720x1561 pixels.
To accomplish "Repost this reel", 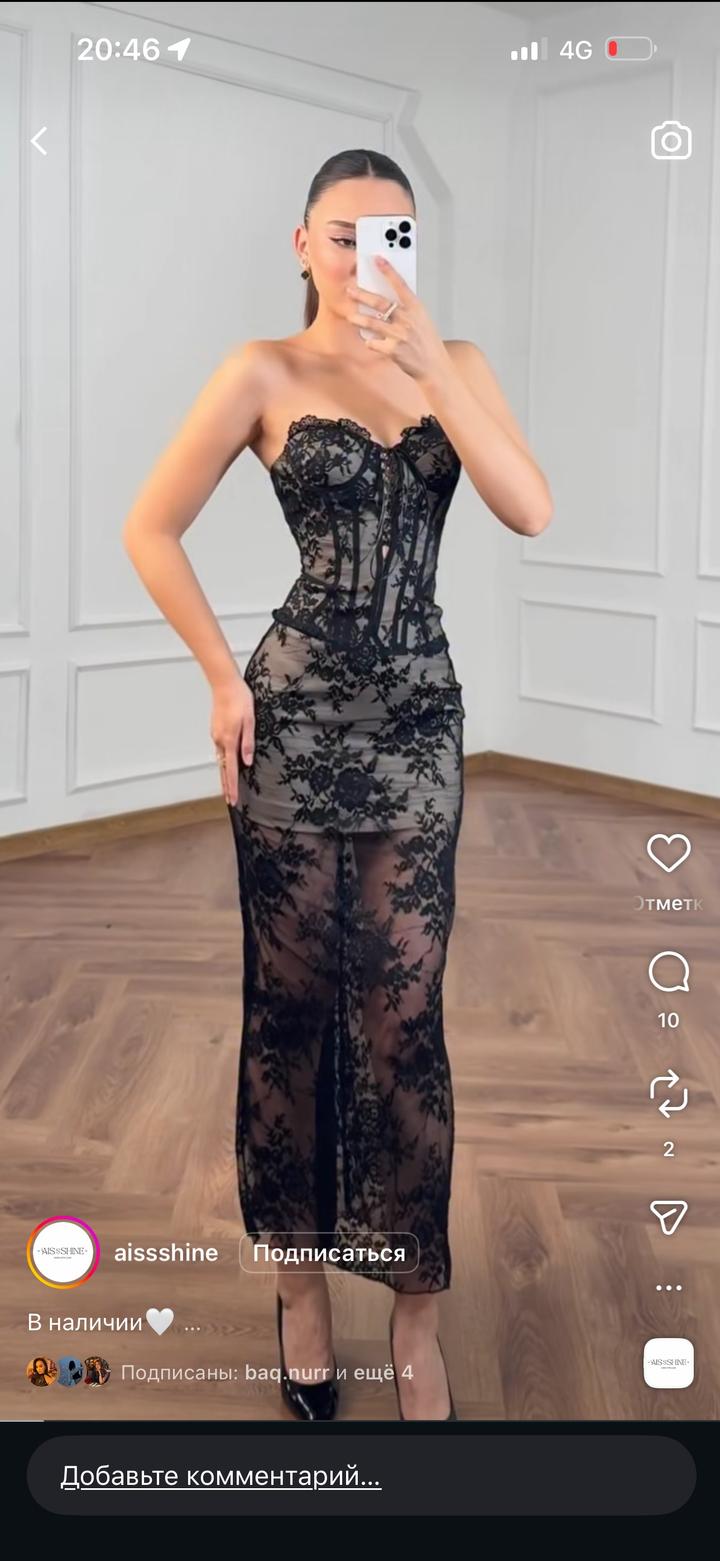I will tap(668, 1094).
